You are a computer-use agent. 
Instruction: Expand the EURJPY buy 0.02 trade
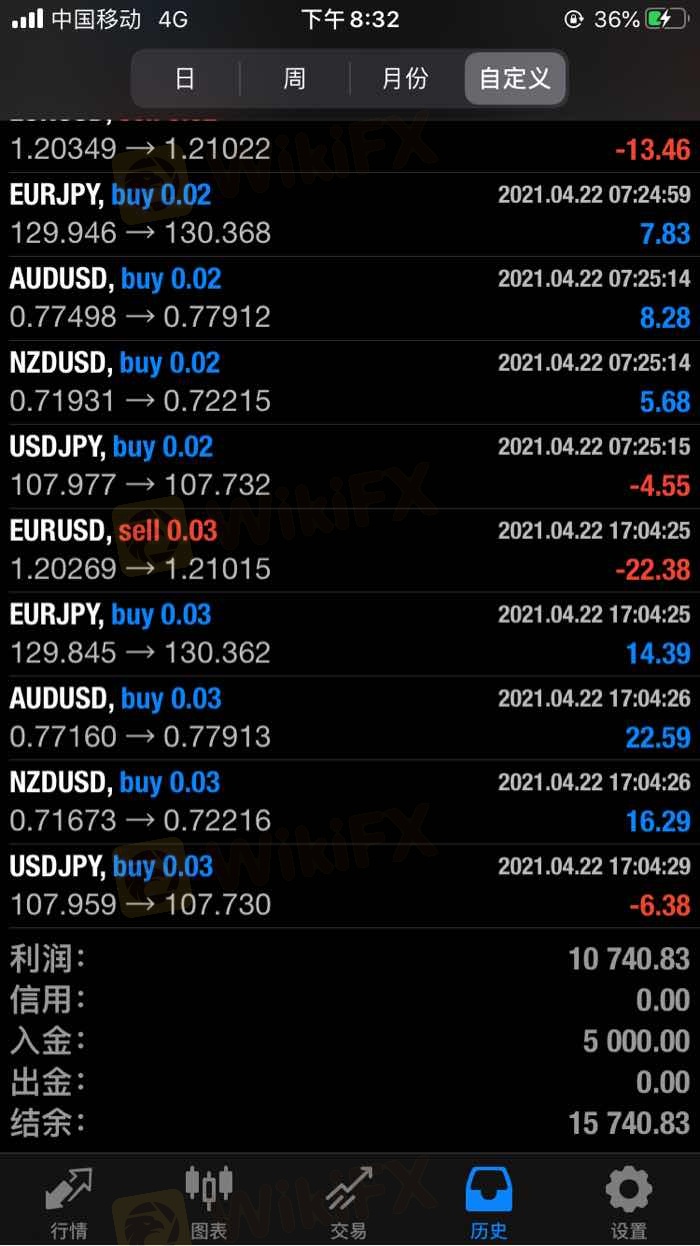tap(350, 214)
